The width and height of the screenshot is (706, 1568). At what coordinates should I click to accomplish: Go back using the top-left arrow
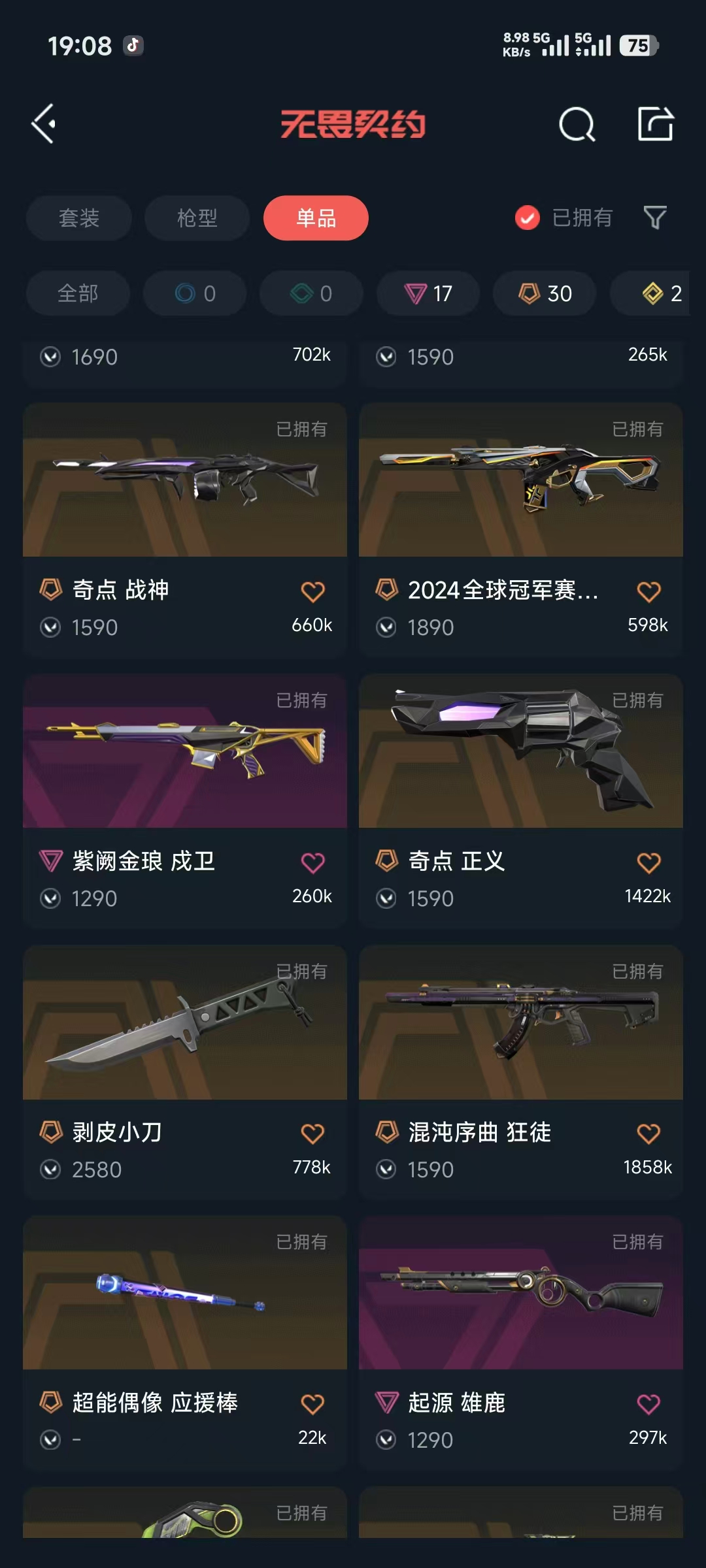point(44,123)
